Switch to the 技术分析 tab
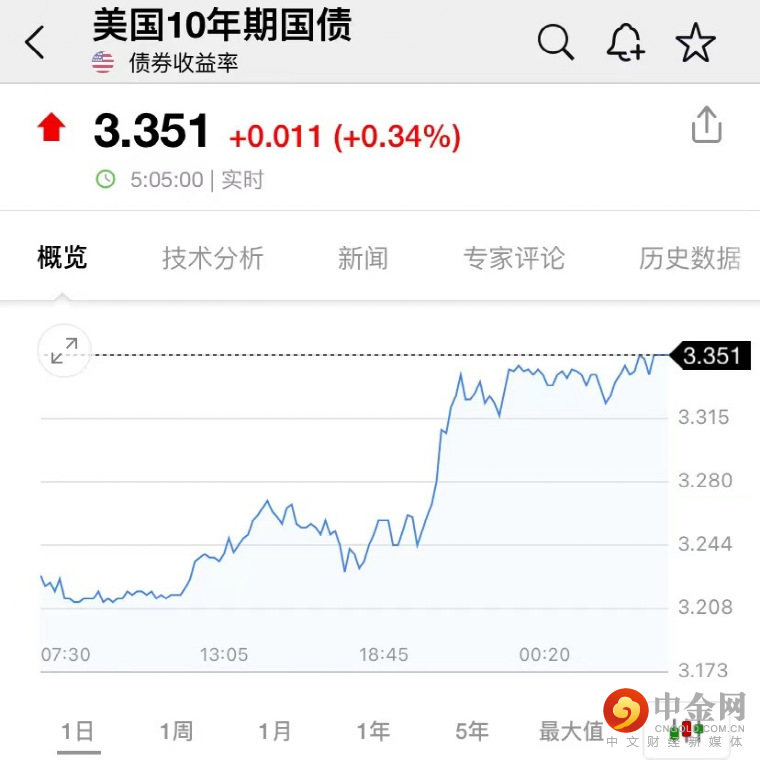Image resolution: width=760 pixels, height=760 pixels. (213, 258)
